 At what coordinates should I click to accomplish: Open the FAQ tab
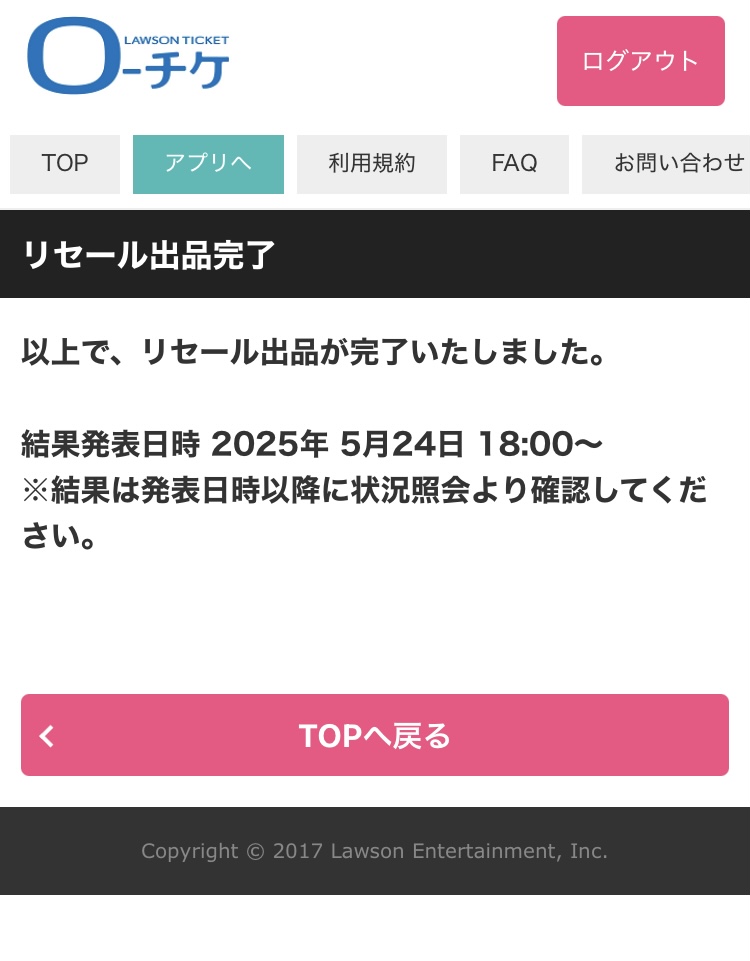coord(514,164)
